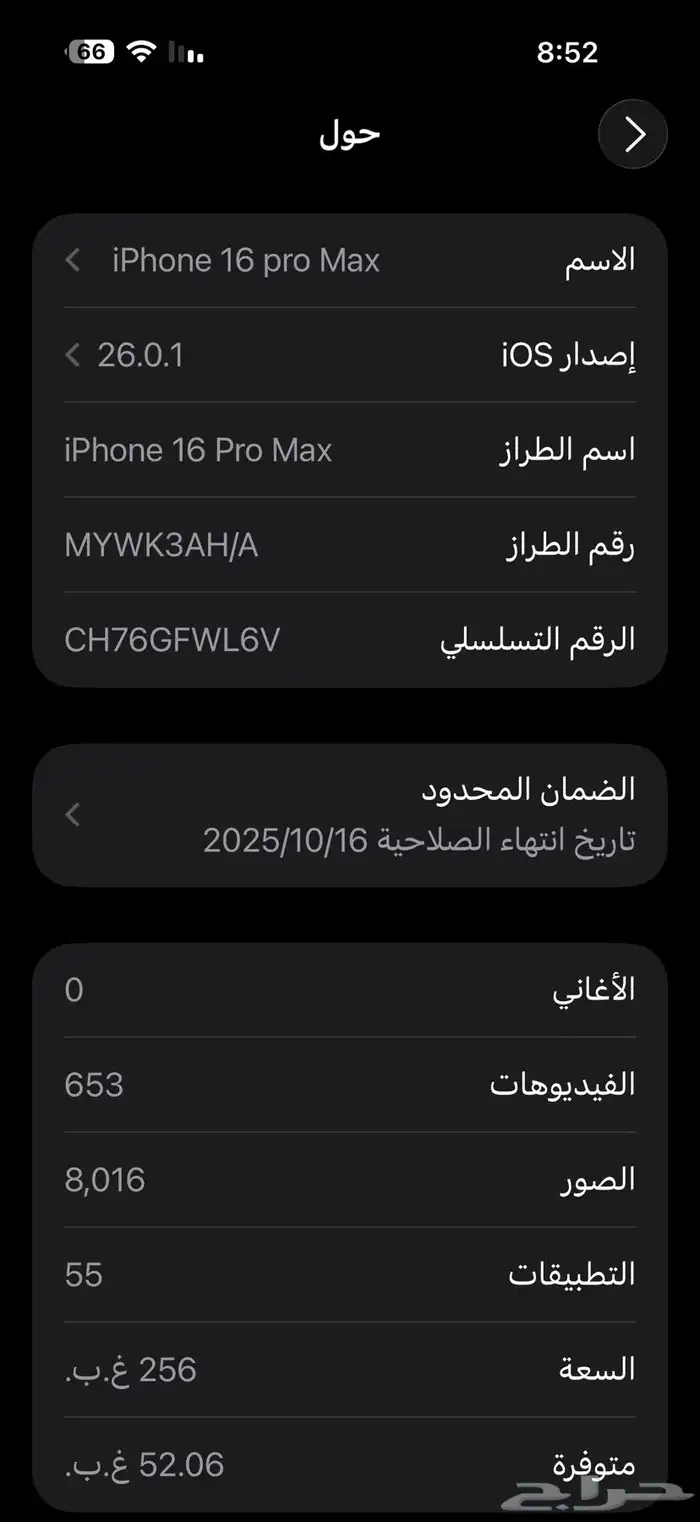Open the device name row (الاسم)
This screenshot has width=700, height=1522.
coord(349,261)
